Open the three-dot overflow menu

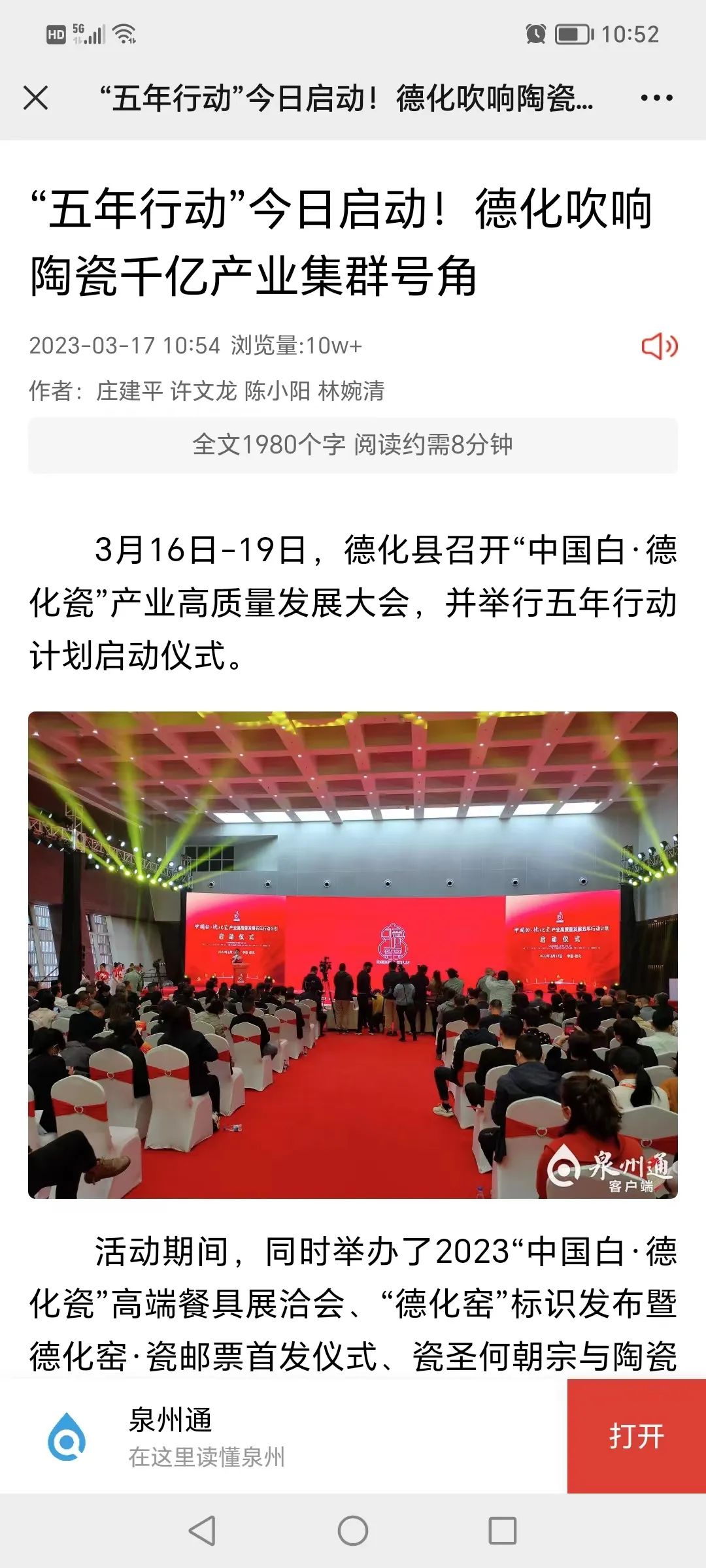[x=656, y=98]
